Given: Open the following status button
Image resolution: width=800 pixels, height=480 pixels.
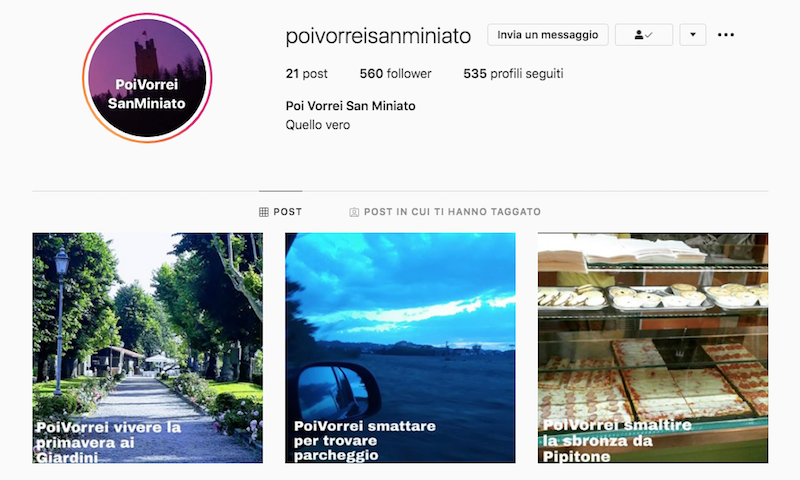Looking at the screenshot, I should click(x=644, y=35).
